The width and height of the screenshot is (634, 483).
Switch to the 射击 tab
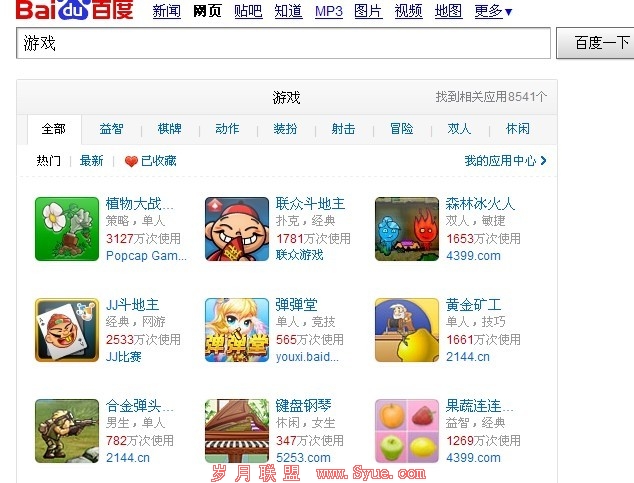pyautogui.click(x=343, y=129)
